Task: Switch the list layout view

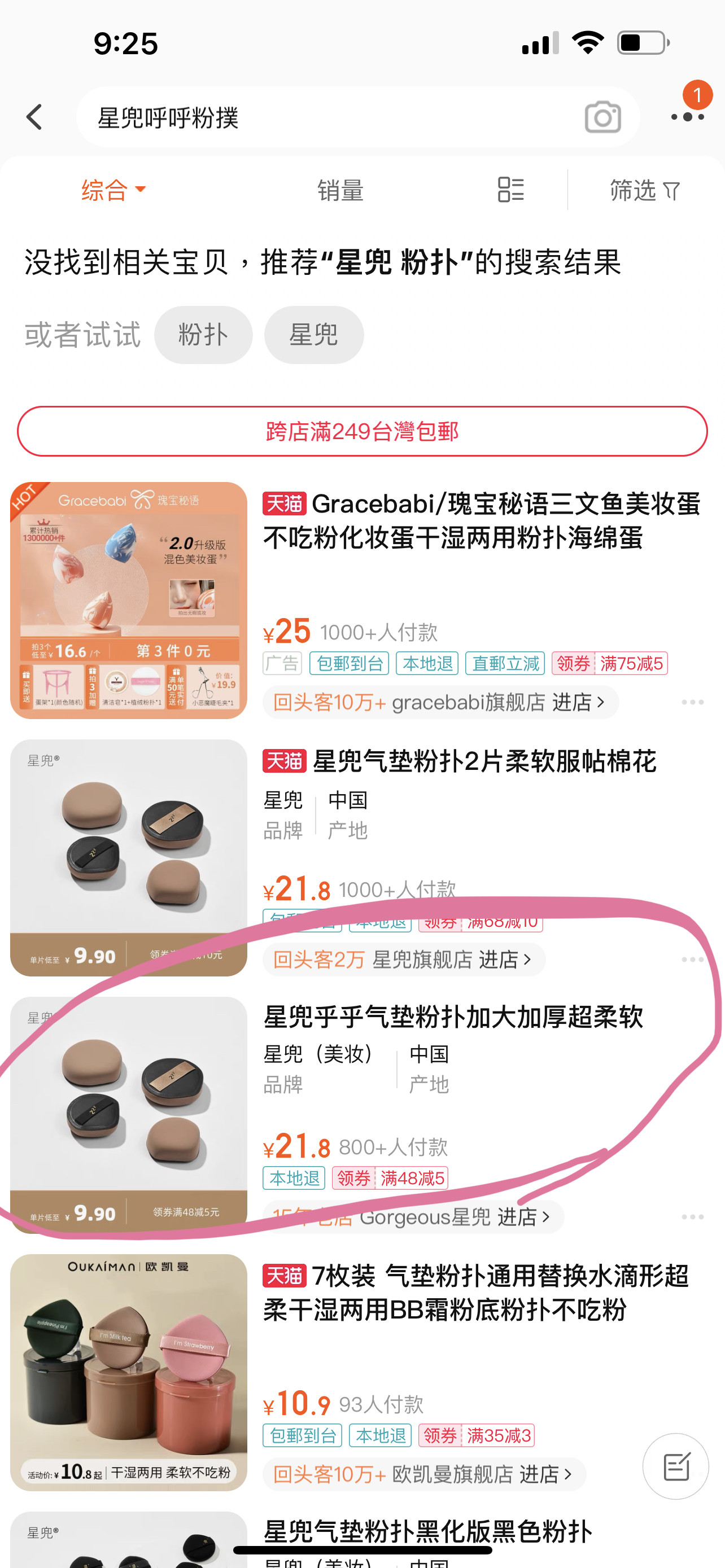Action: pos(510,190)
